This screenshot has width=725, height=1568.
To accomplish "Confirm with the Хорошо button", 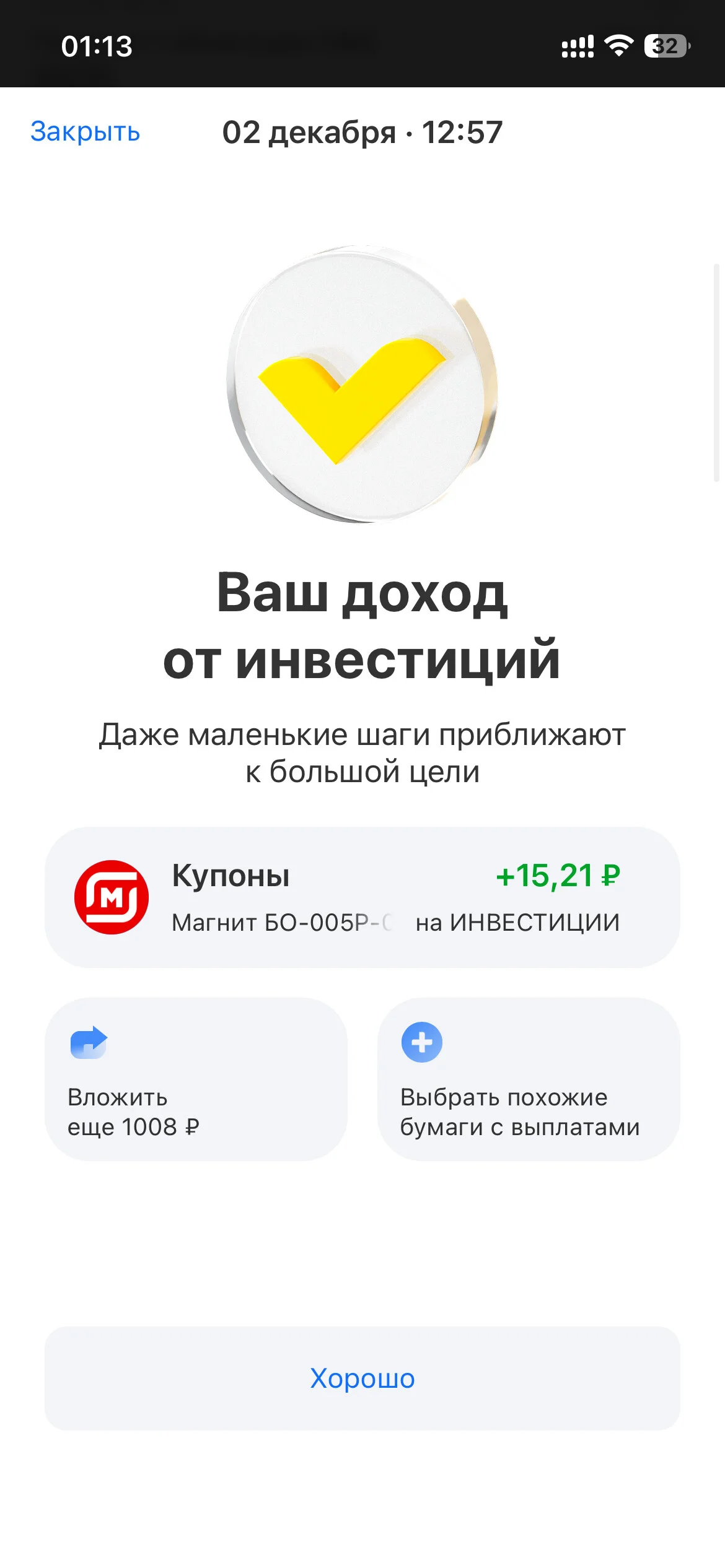I will tap(362, 1379).
